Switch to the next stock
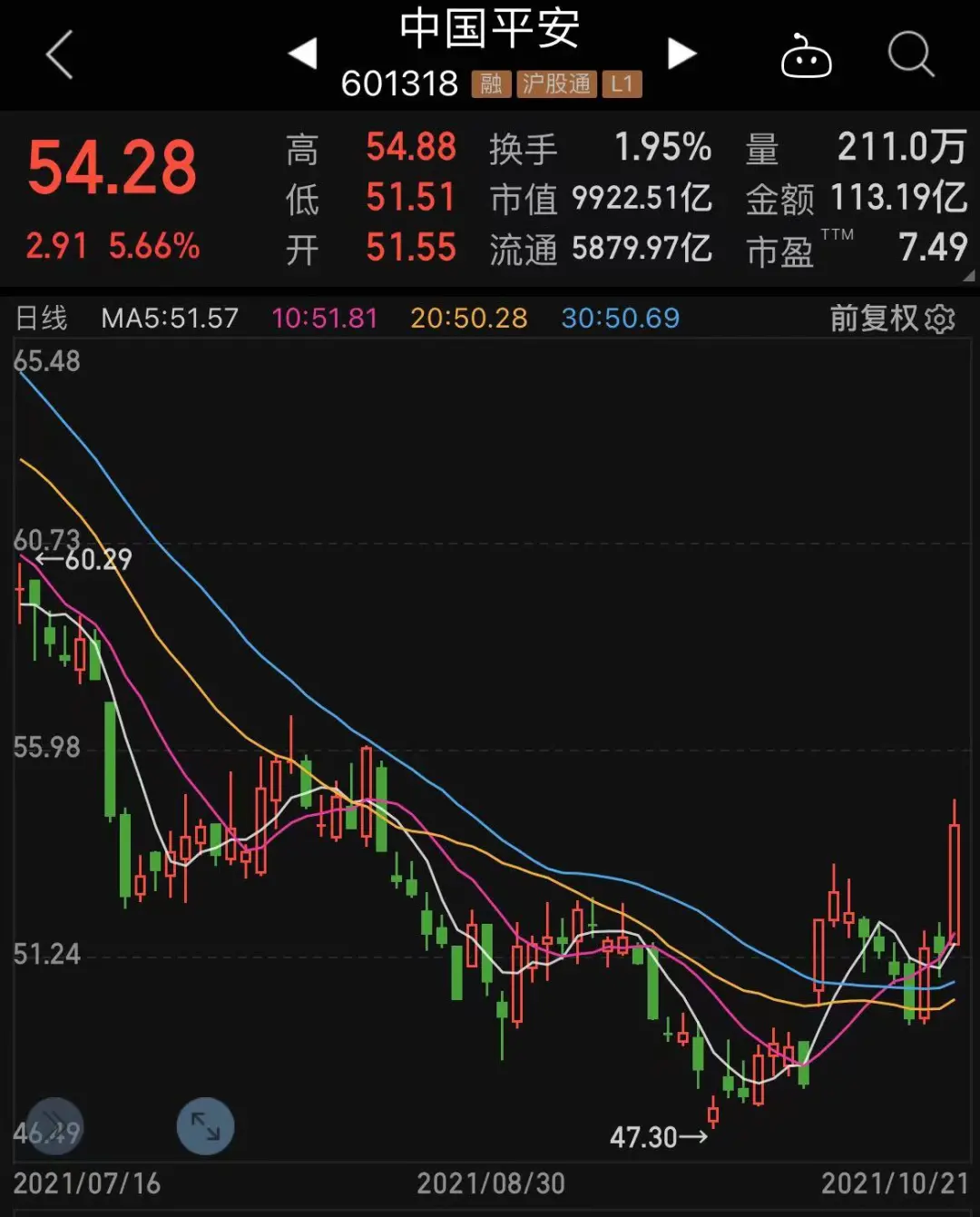Image resolution: width=980 pixels, height=1217 pixels. (681, 54)
